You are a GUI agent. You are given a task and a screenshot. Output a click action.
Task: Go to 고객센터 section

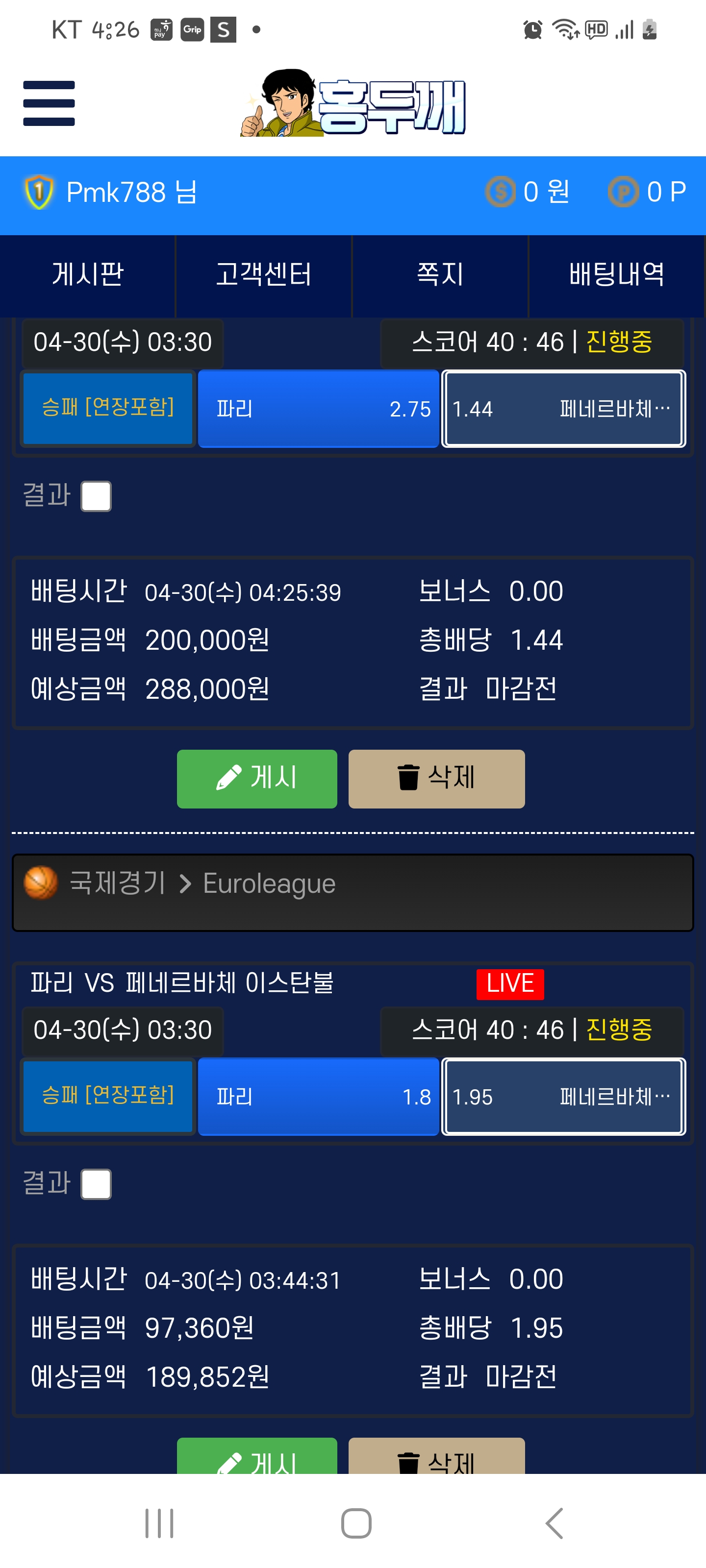click(x=264, y=275)
